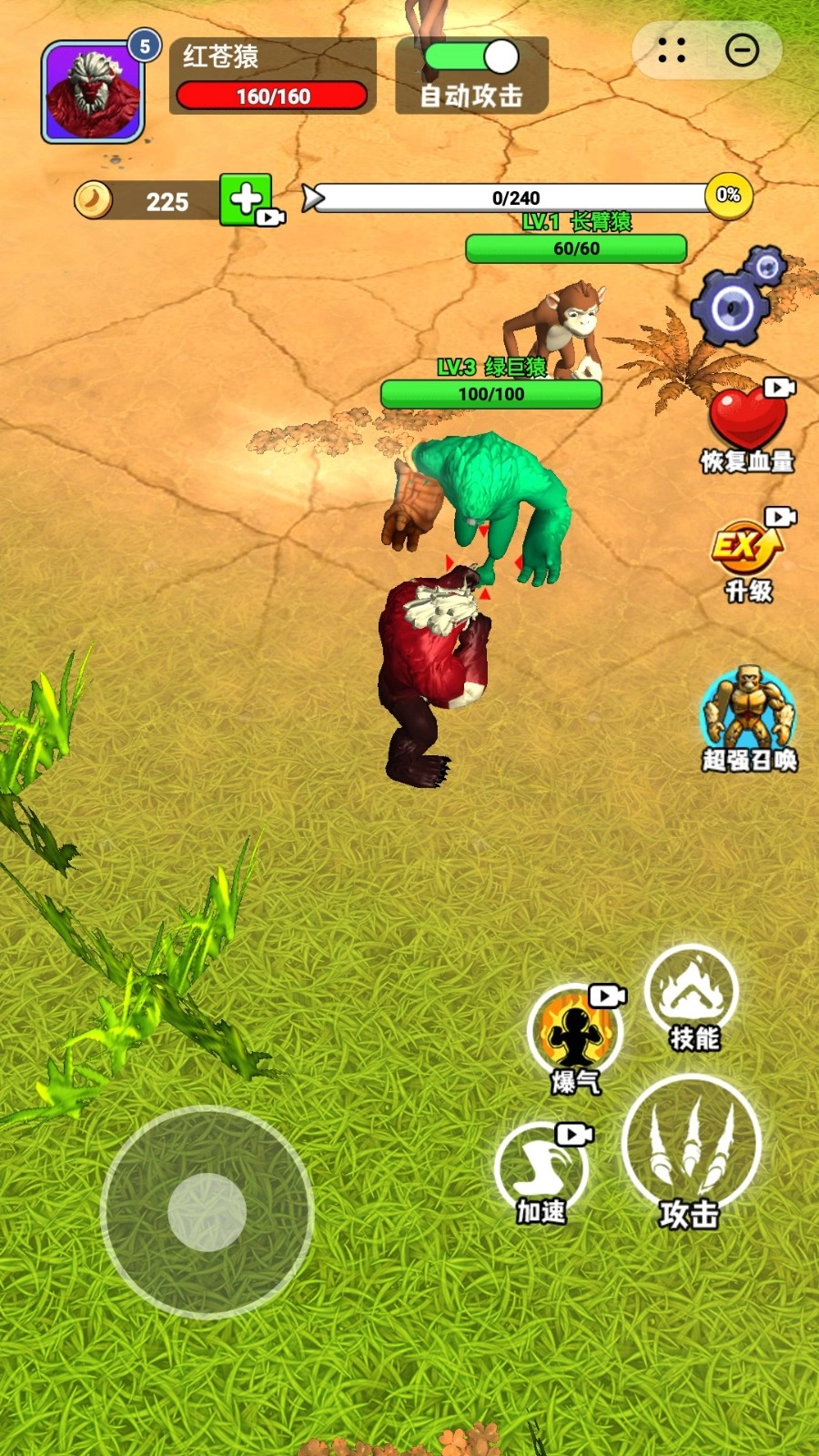Close the mini-program with the circle icon
Image resolution: width=819 pixels, height=1456 pixels.
coord(742,50)
